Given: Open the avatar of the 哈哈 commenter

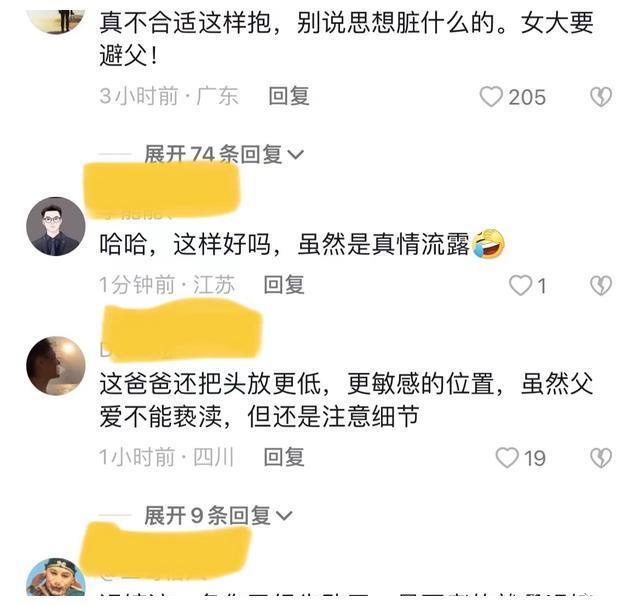Looking at the screenshot, I should click(55, 226).
